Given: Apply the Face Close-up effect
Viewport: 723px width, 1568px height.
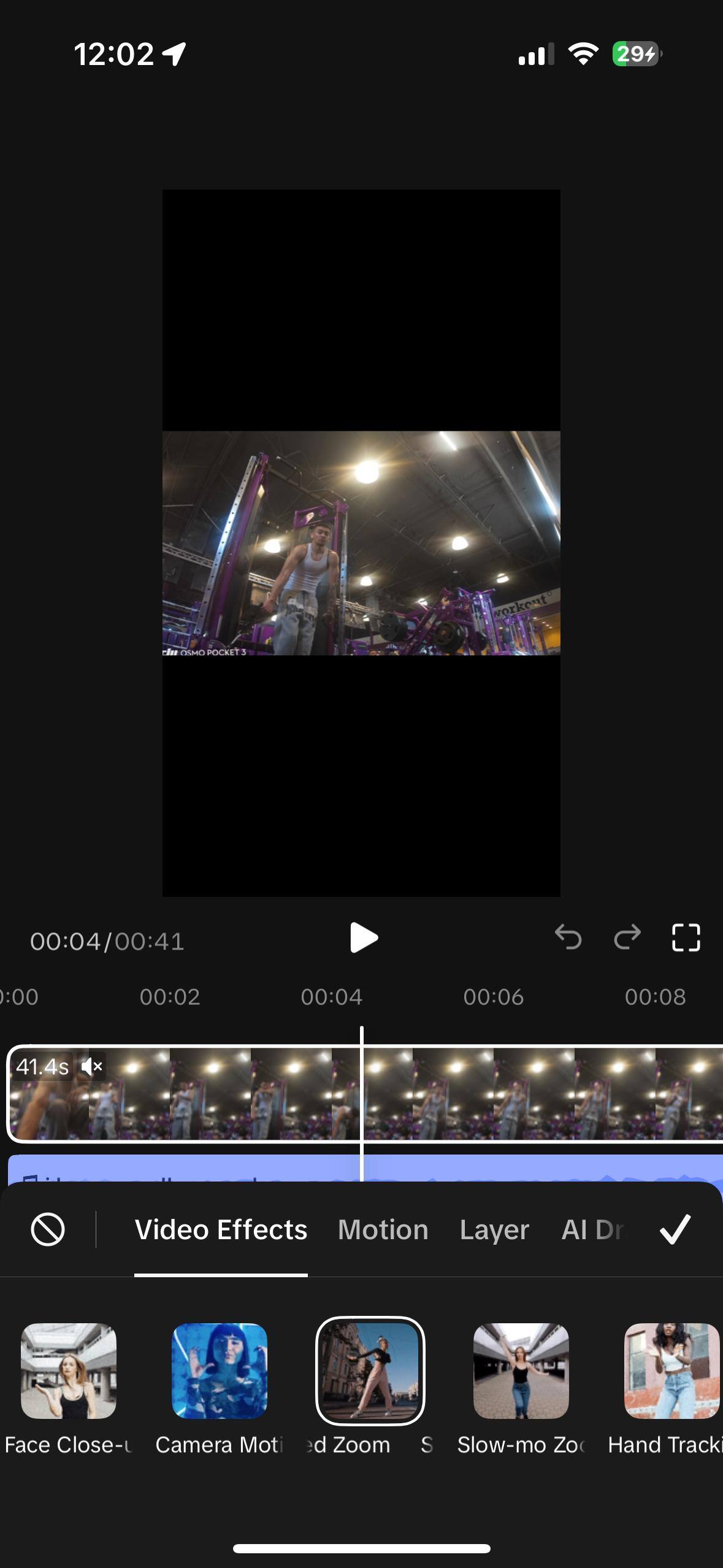Looking at the screenshot, I should tap(69, 1370).
